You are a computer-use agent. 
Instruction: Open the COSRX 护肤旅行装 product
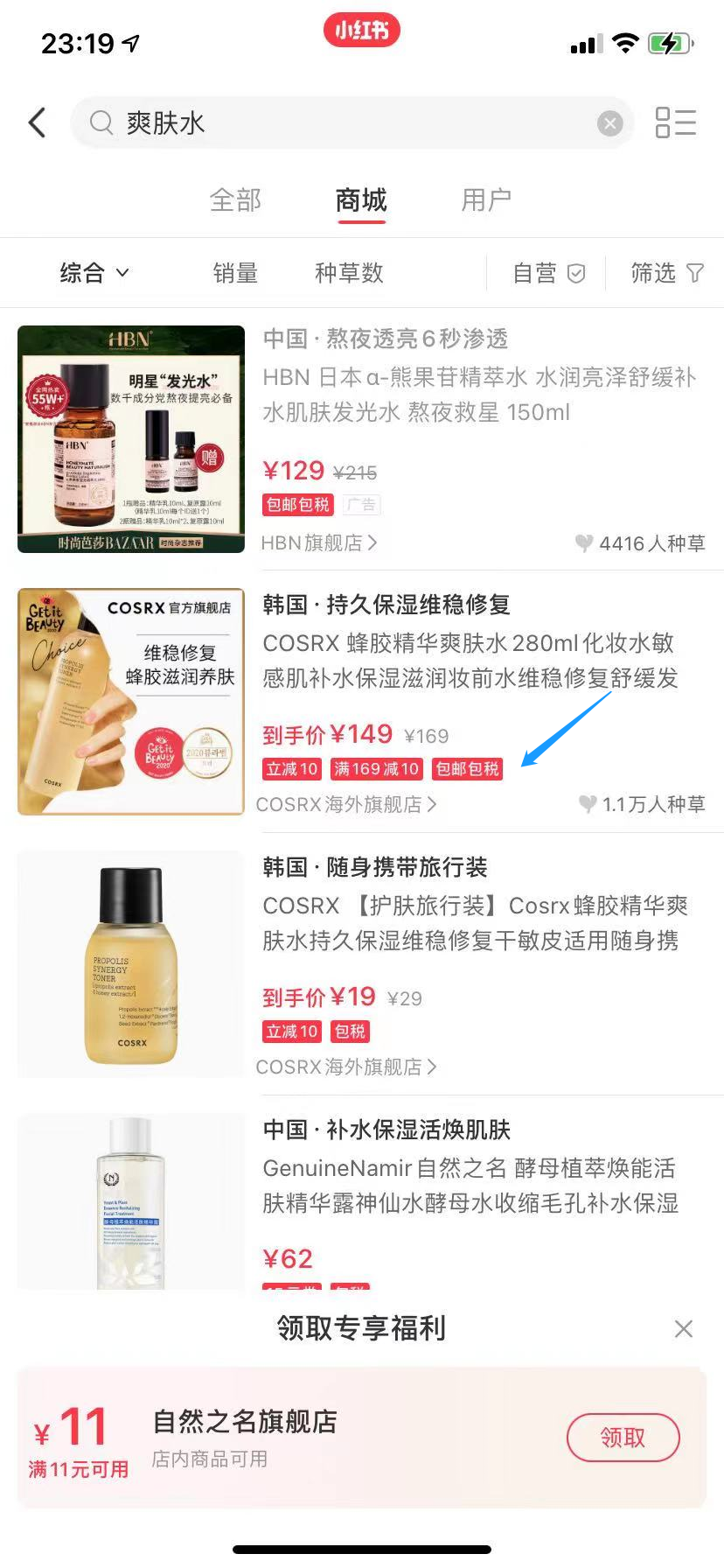click(x=475, y=922)
